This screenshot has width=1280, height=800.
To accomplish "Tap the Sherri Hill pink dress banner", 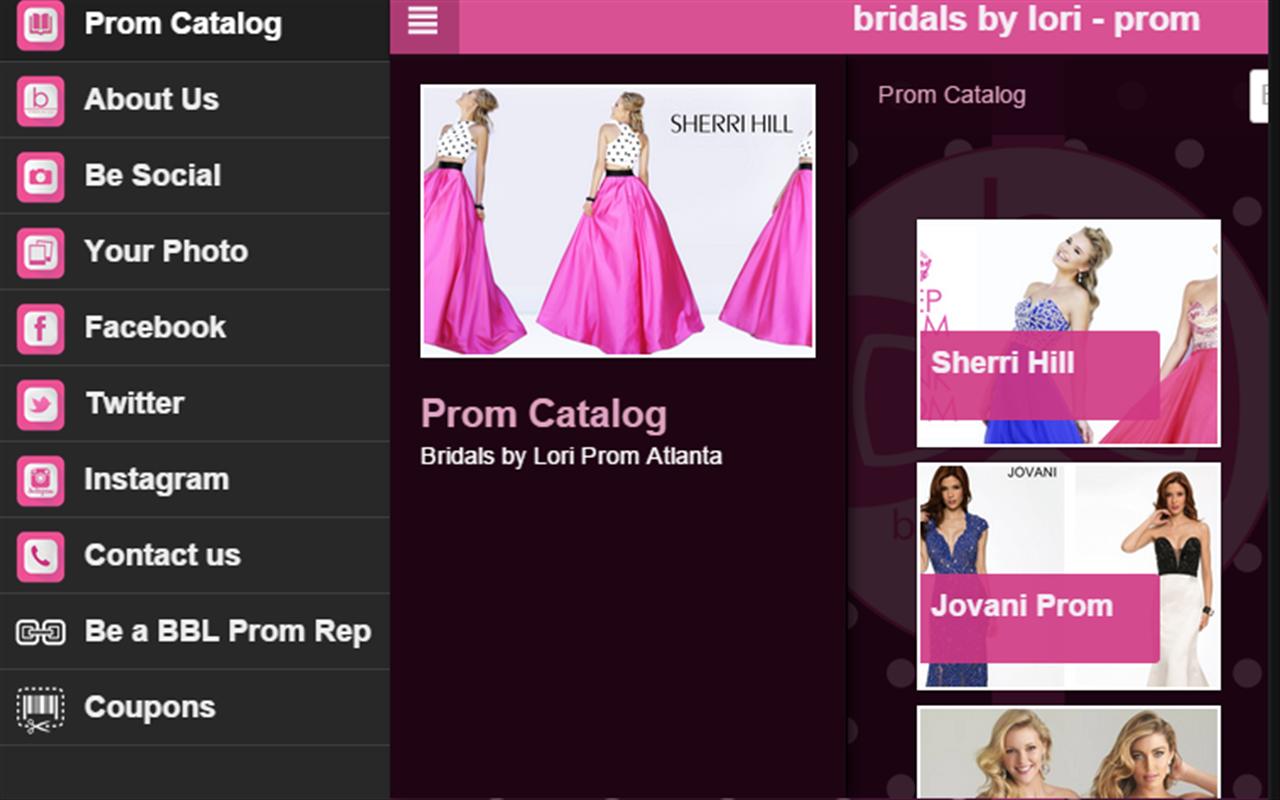I will coord(617,221).
